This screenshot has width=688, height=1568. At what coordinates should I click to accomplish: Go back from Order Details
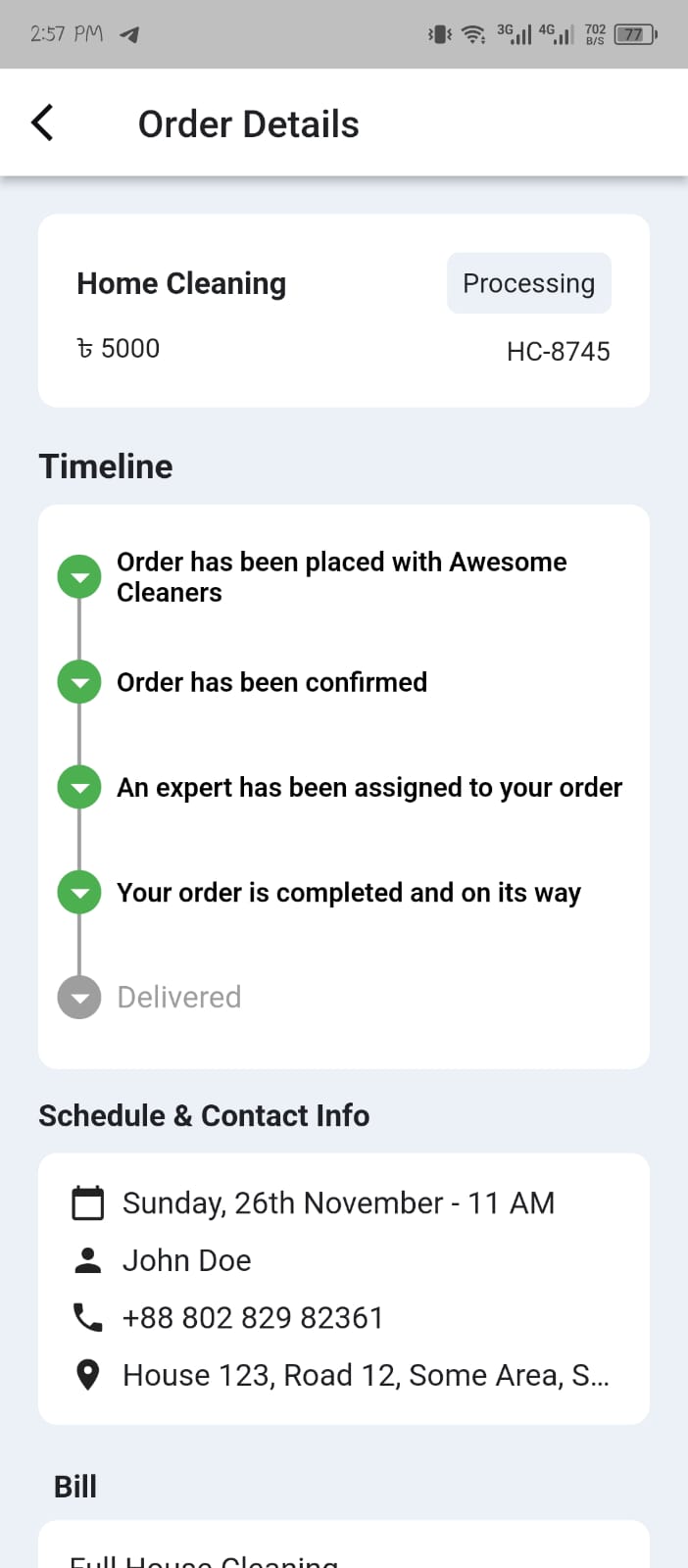point(42,123)
